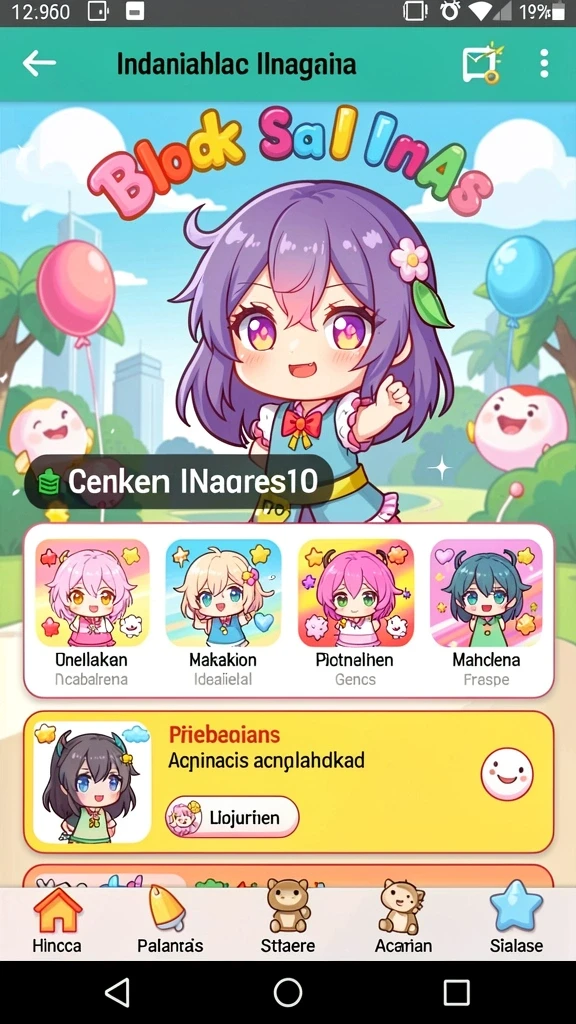Open the screen-cast icon in the app bar
The height and width of the screenshot is (1024, 576).
tap(482, 63)
